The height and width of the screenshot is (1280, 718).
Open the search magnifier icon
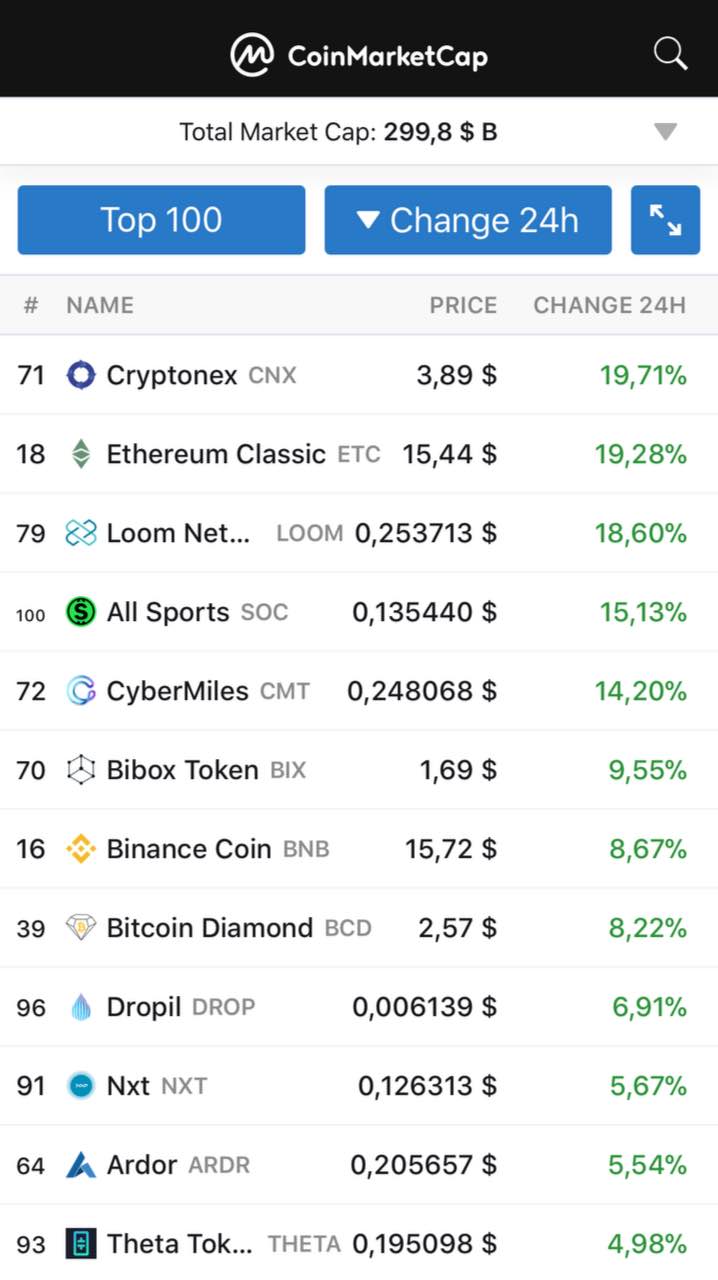[670, 53]
